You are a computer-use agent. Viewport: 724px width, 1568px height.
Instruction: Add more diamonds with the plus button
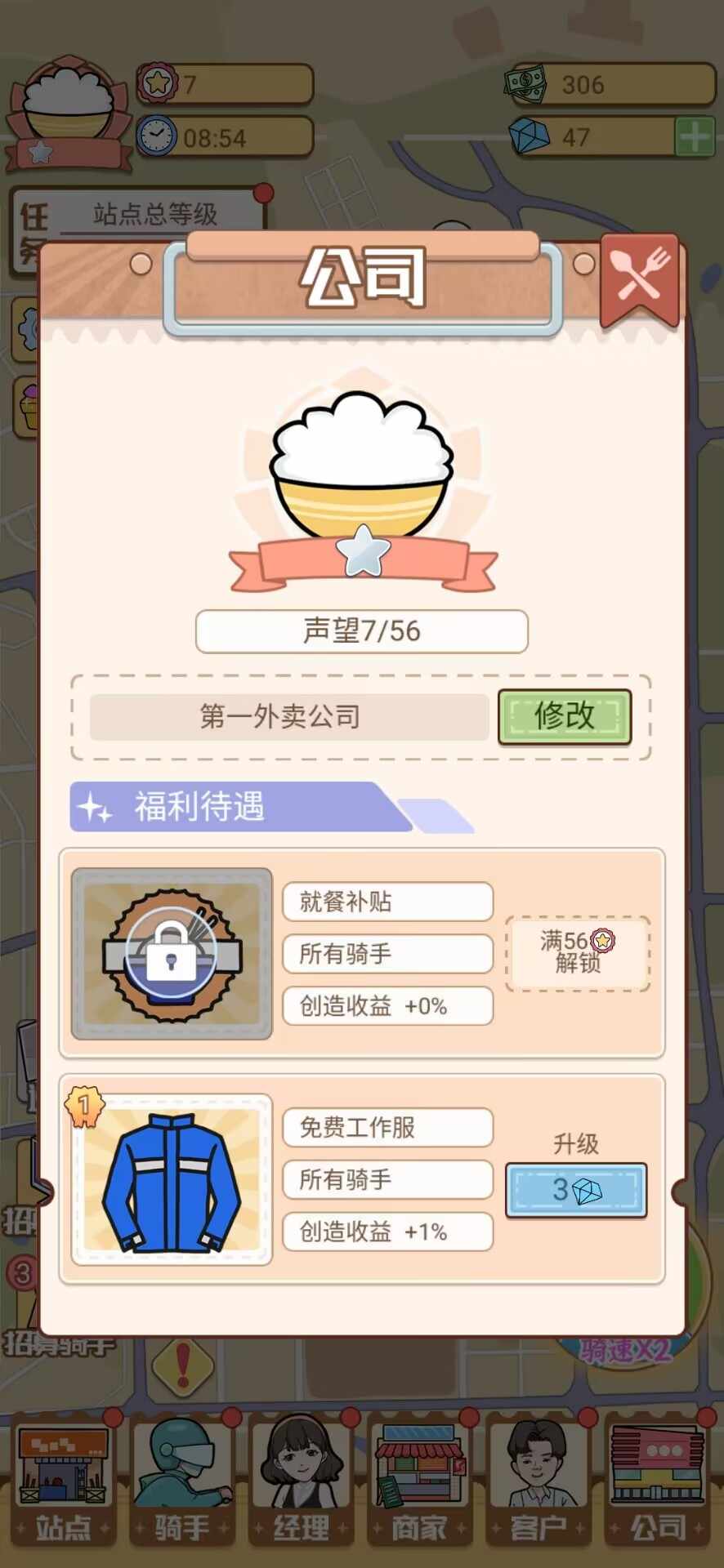point(695,136)
